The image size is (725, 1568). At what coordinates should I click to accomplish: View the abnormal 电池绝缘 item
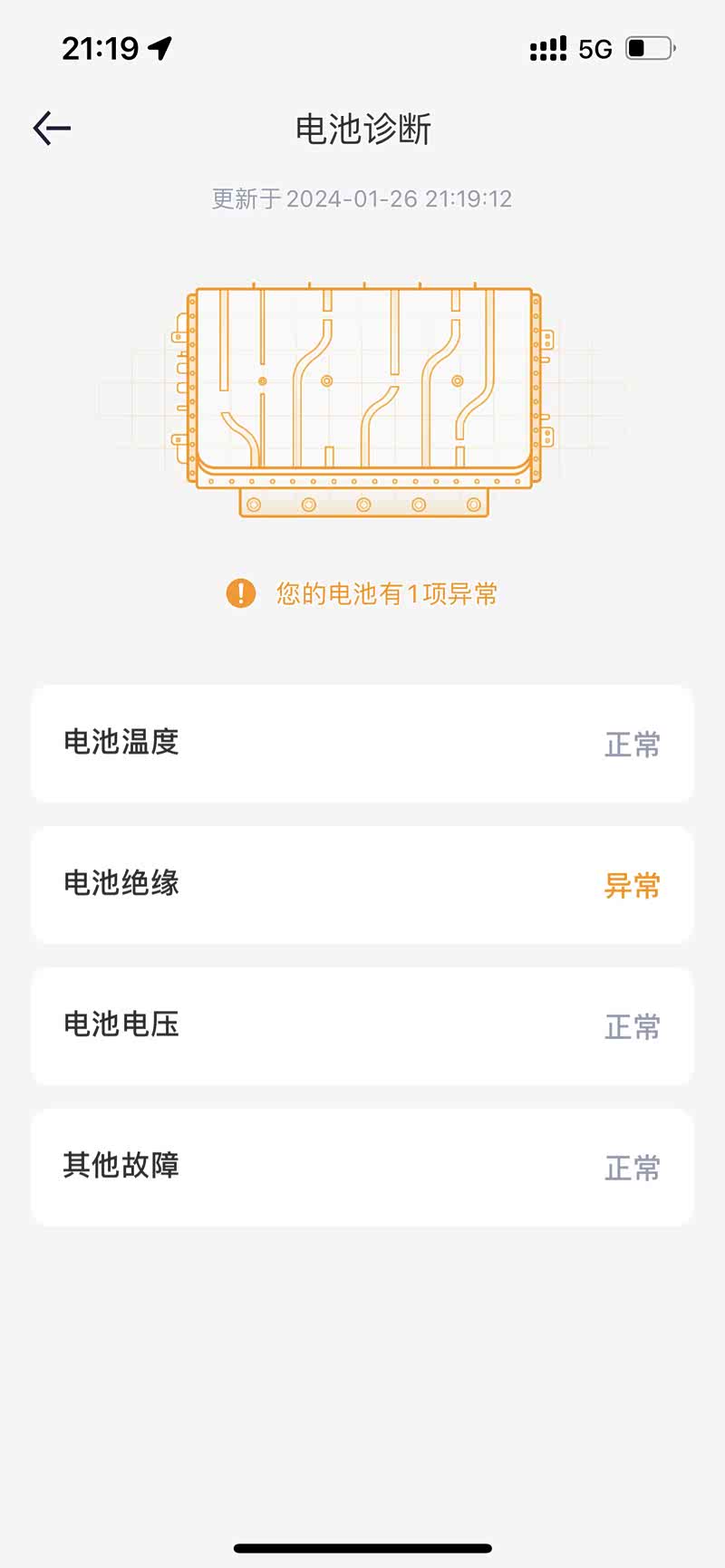coord(362,885)
